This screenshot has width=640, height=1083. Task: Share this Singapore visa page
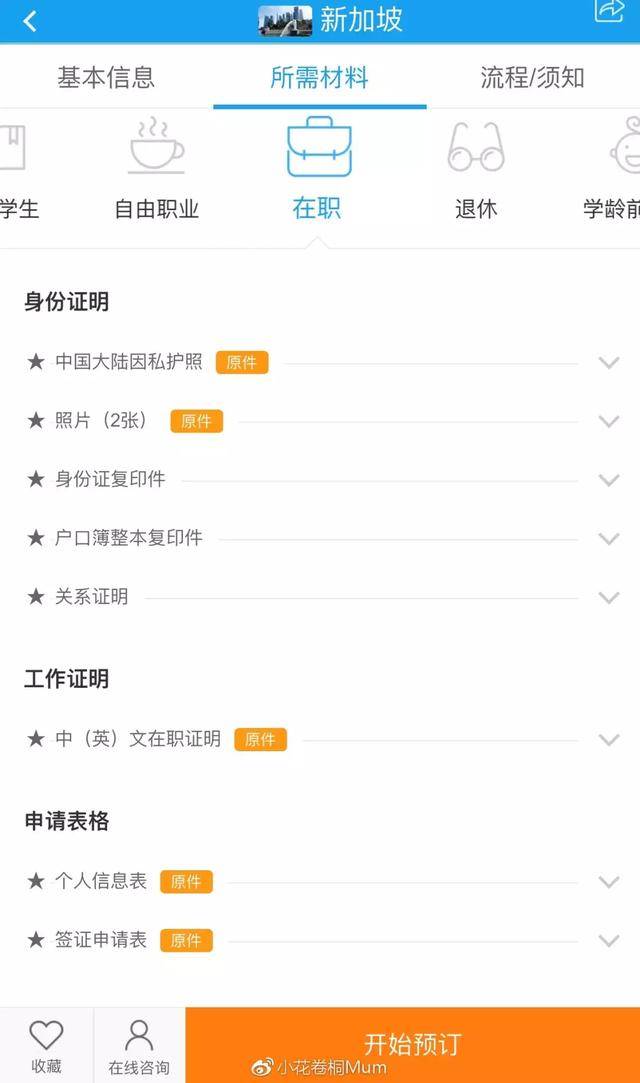pyautogui.click(x=609, y=12)
